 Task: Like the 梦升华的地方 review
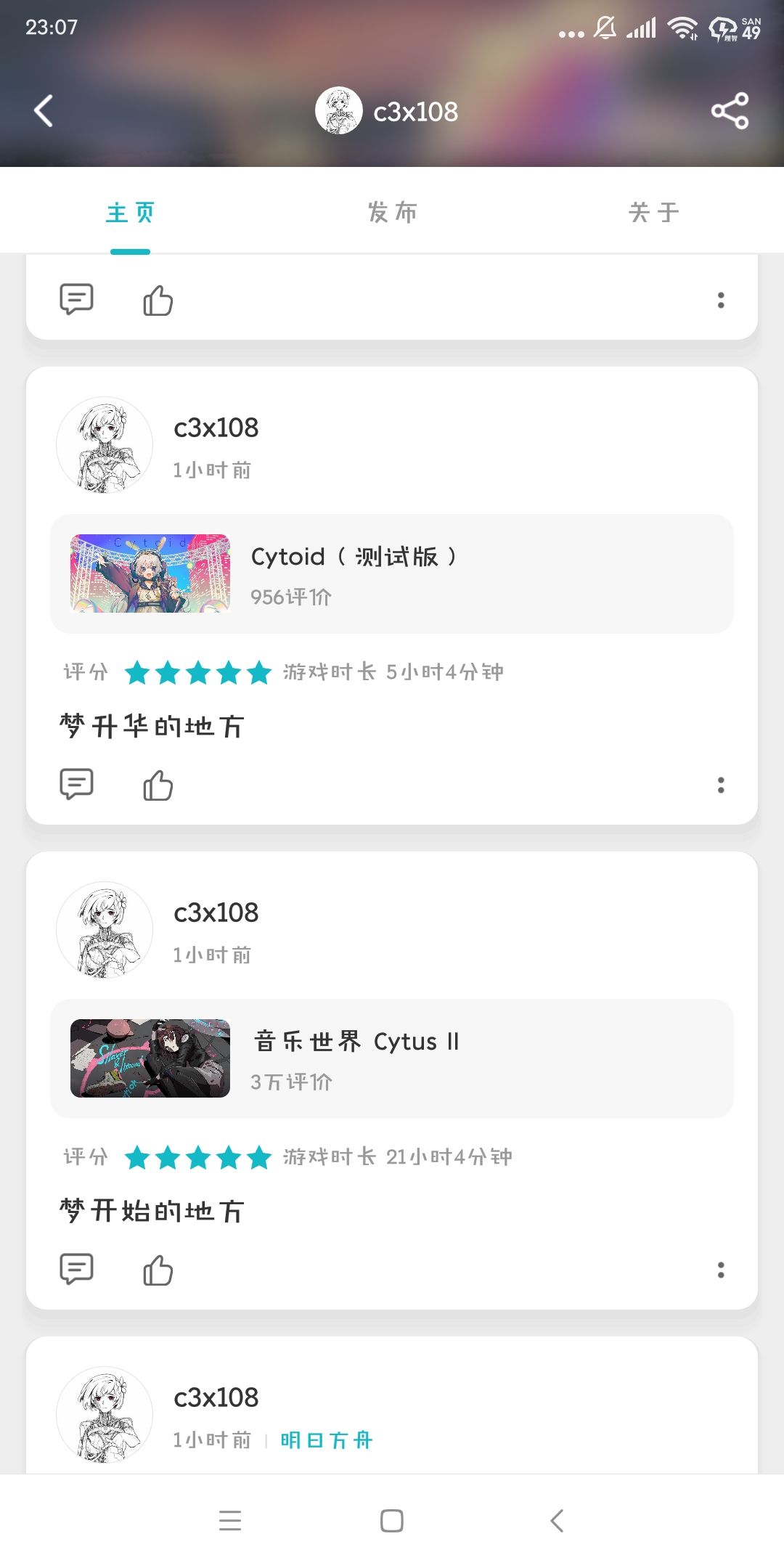pos(158,785)
